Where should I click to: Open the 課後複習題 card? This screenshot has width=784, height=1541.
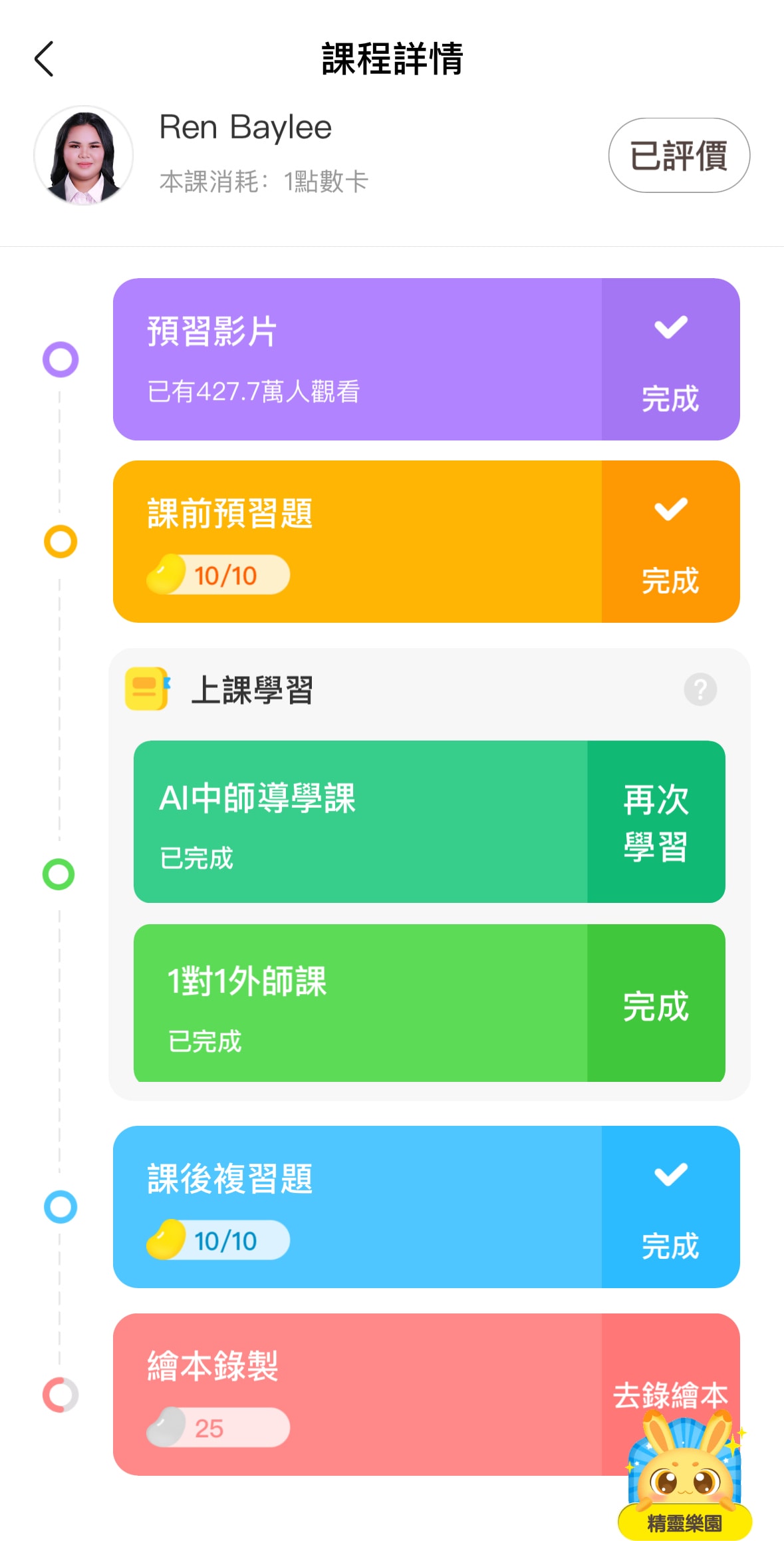[x=358, y=1207]
